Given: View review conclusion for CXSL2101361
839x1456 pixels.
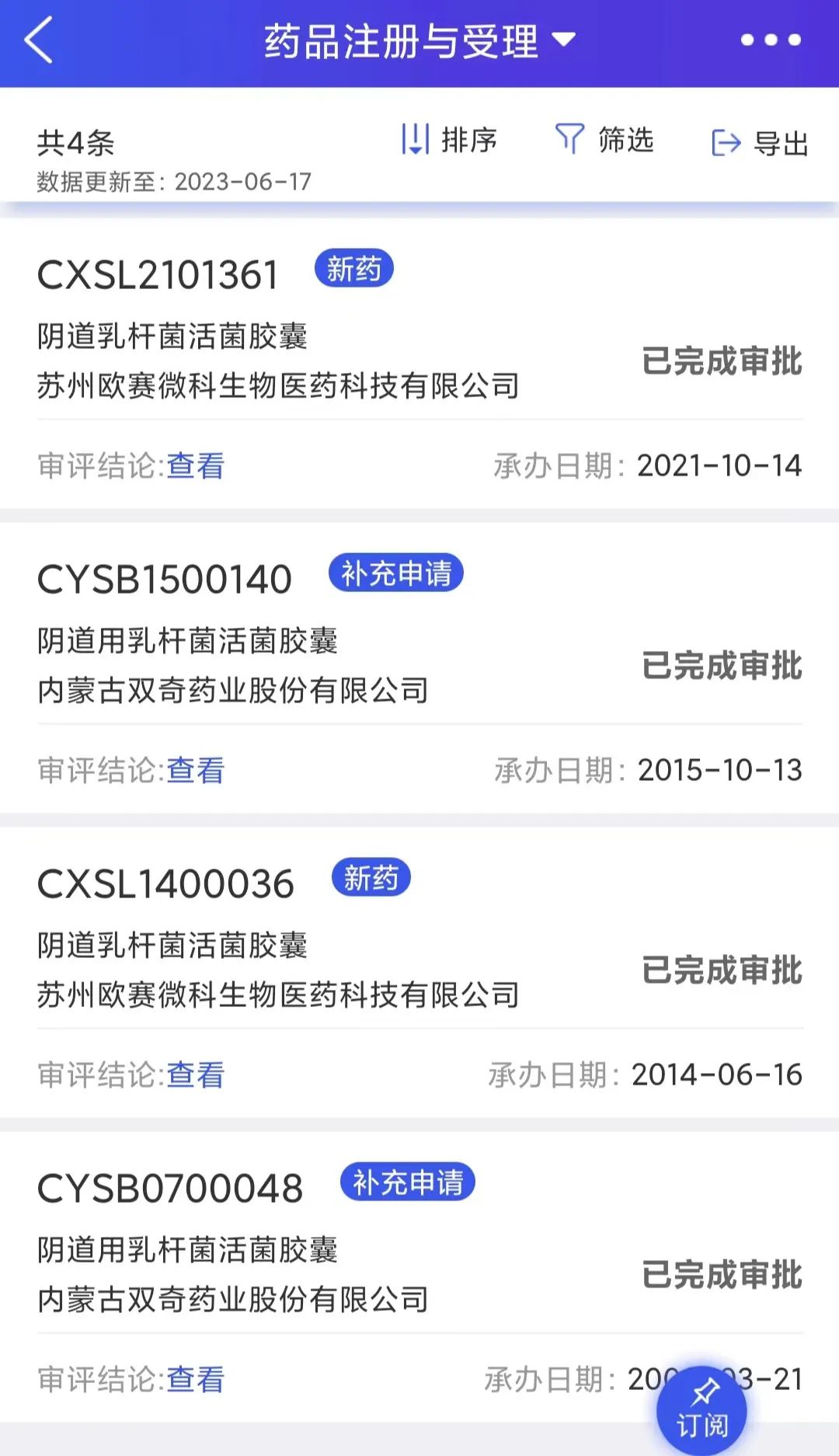Looking at the screenshot, I should click(x=195, y=465).
